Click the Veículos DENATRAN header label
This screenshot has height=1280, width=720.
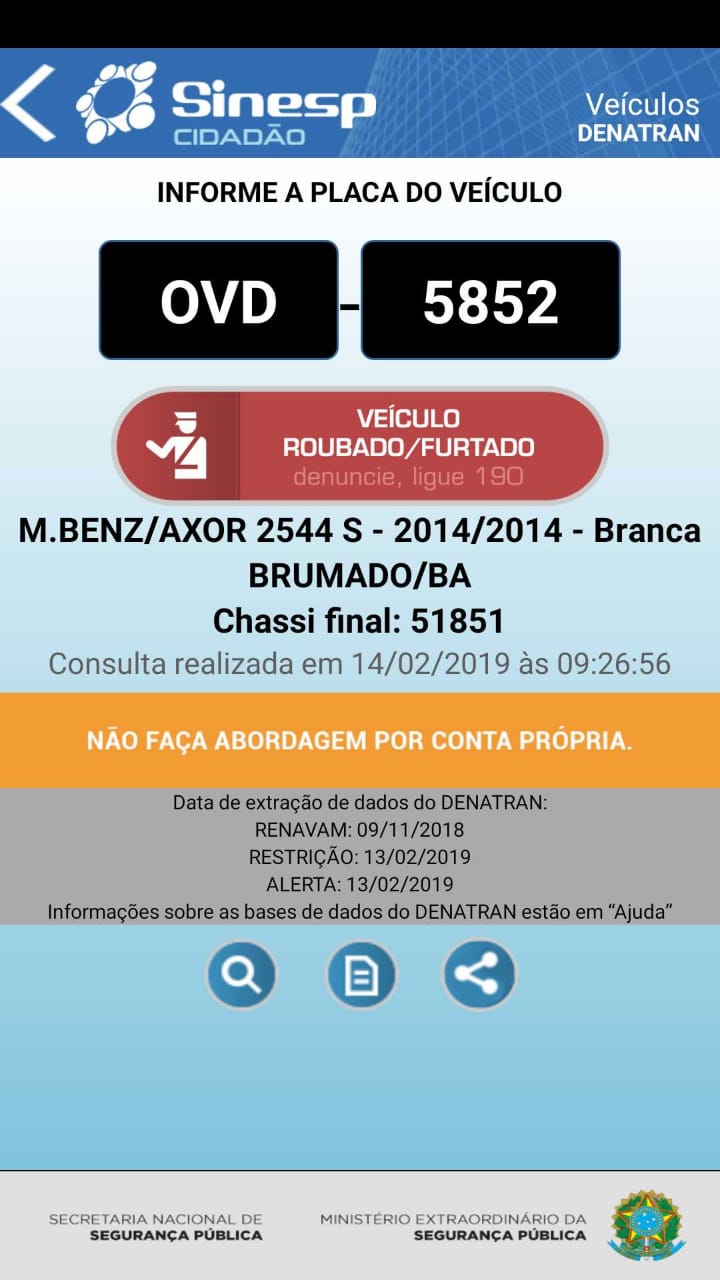[637, 113]
